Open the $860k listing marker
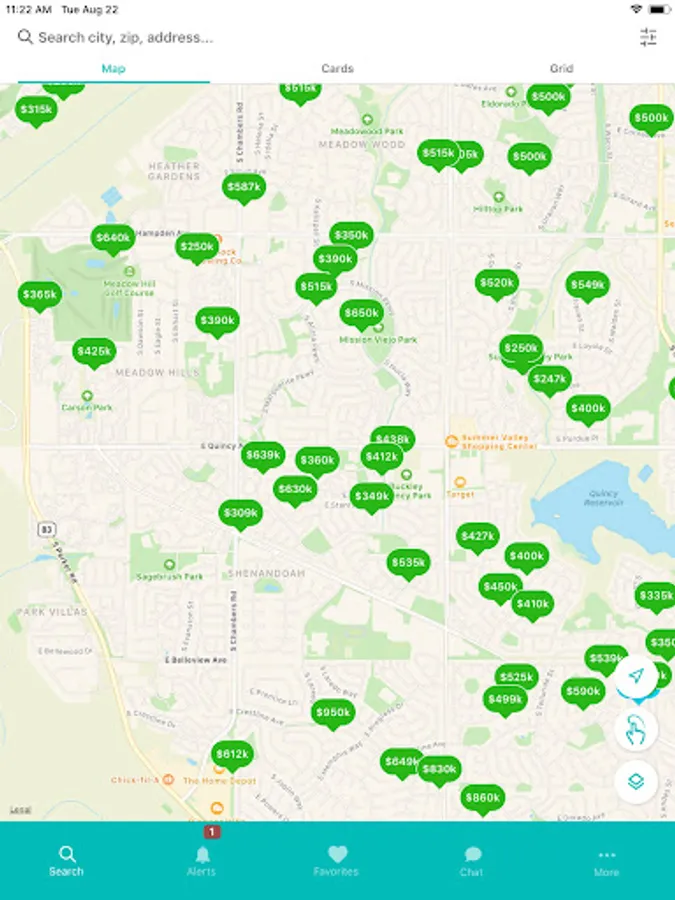 point(483,800)
